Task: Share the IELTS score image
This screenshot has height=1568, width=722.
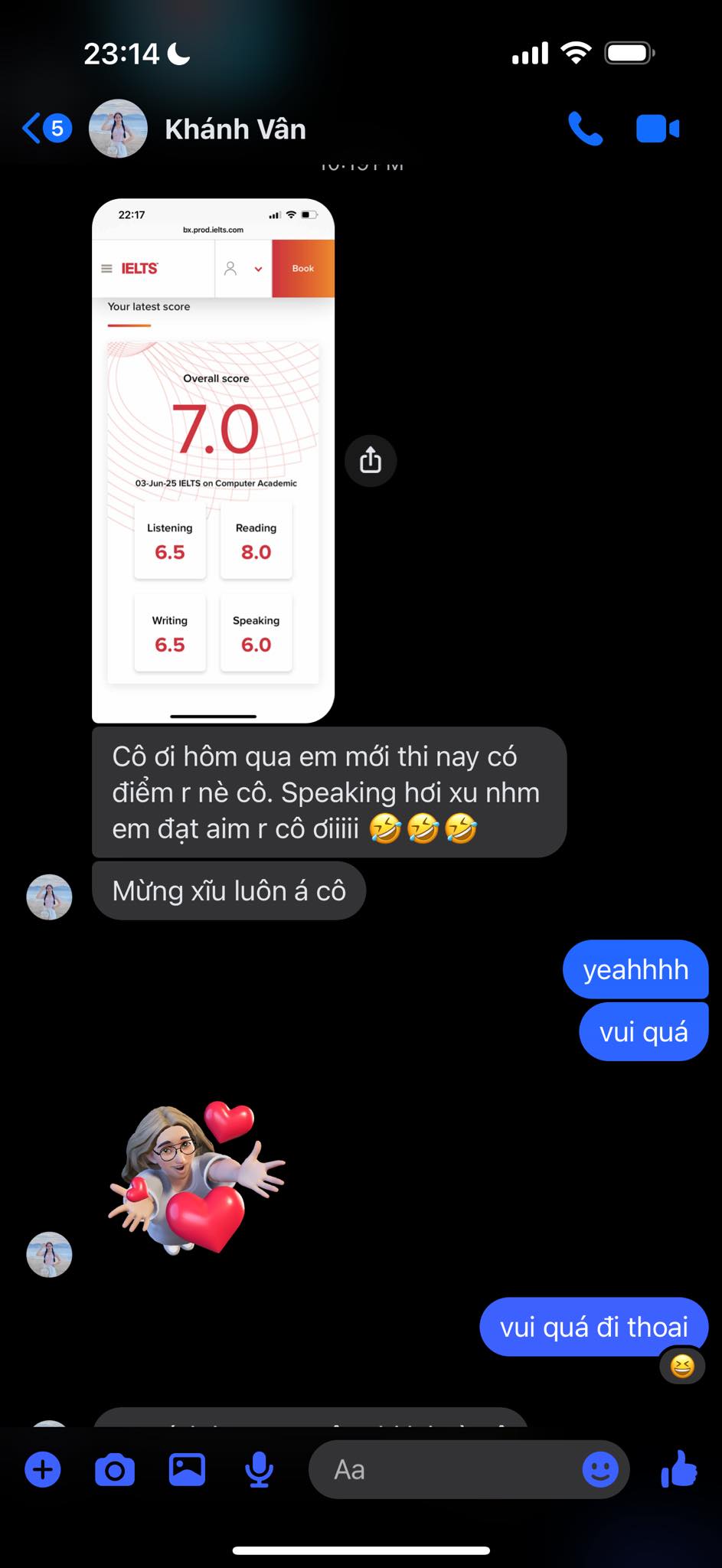Action: [x=371, y=460]
